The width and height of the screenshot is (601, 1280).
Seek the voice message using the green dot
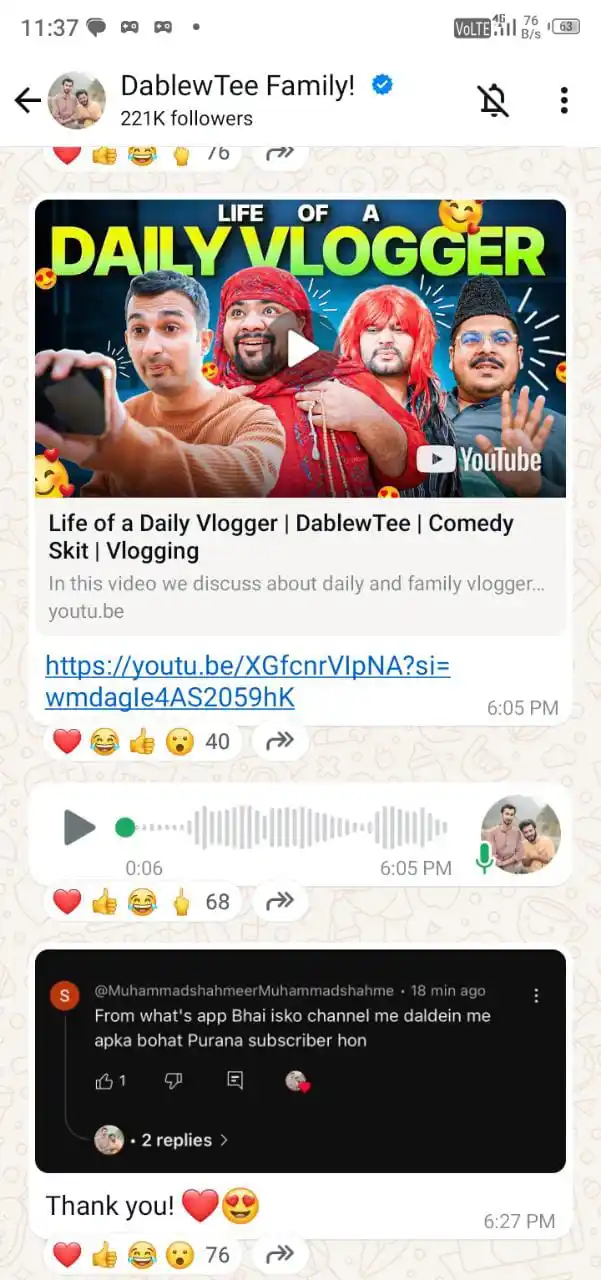(125, 827)
